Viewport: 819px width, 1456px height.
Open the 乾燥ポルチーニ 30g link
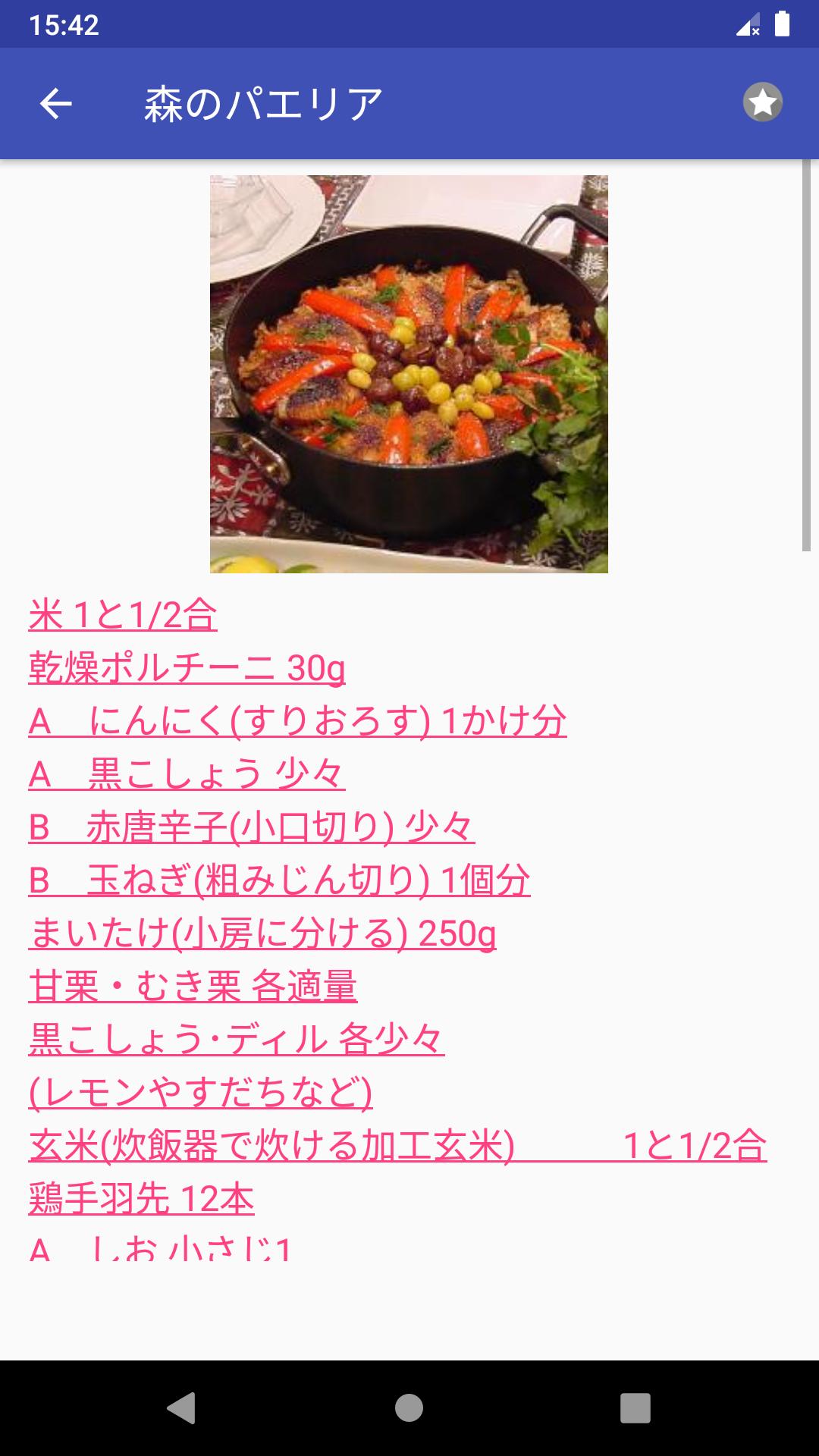[187, 668]
